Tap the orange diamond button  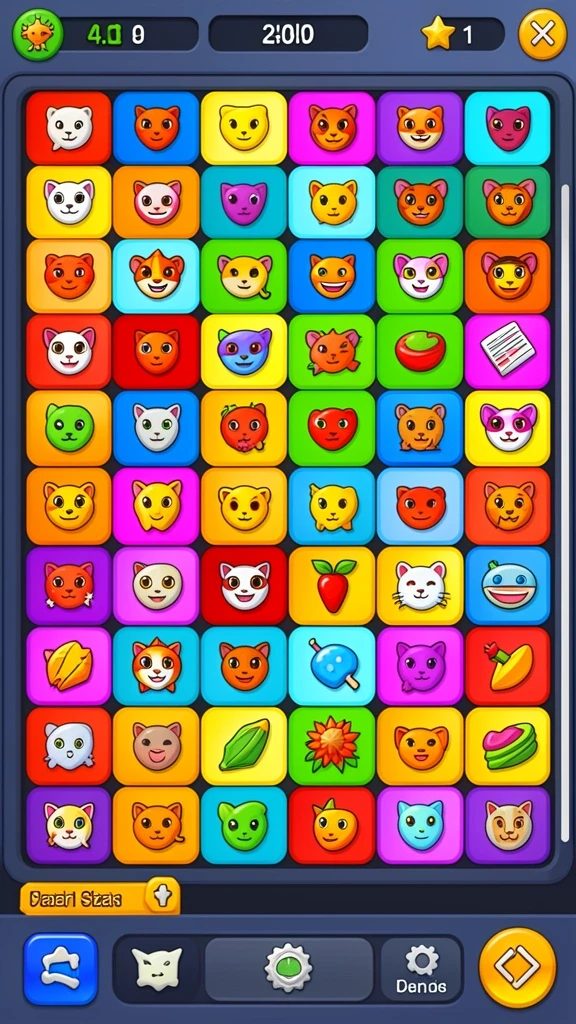[517, 967]
